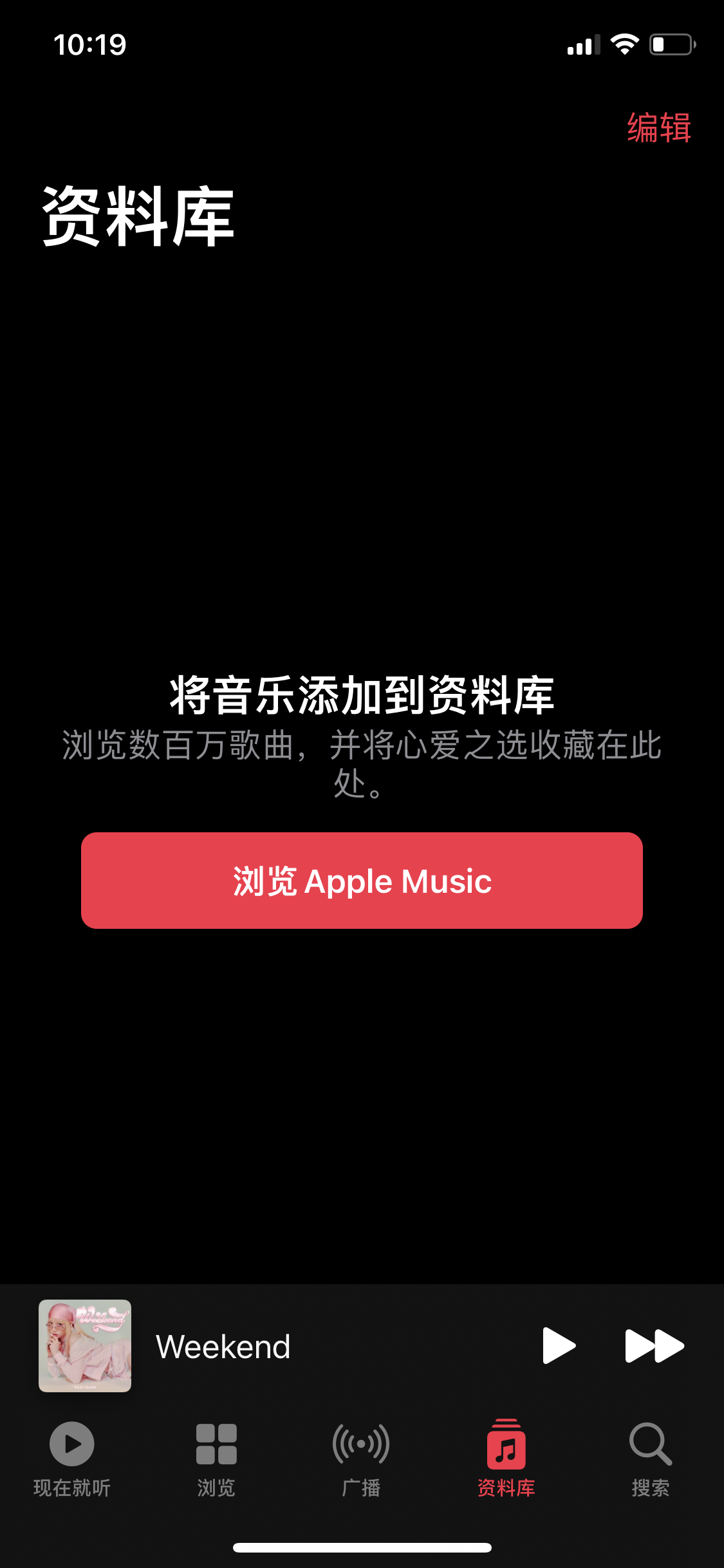The image size is (724, 1568).
Task: Select the 资料库 library tab
Action: [506, 1458]
